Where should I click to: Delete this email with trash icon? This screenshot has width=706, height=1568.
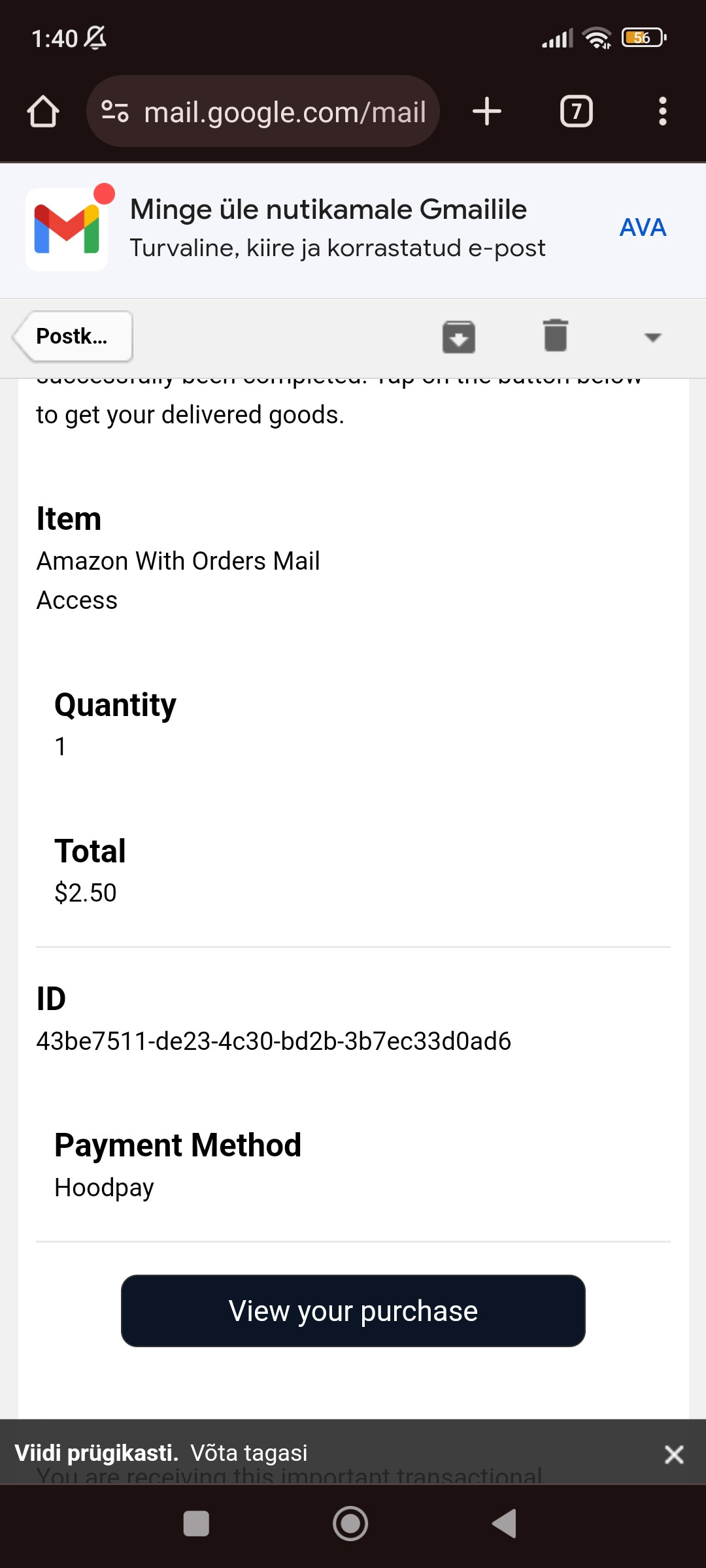pyautogui.click(x=556, y=336)
